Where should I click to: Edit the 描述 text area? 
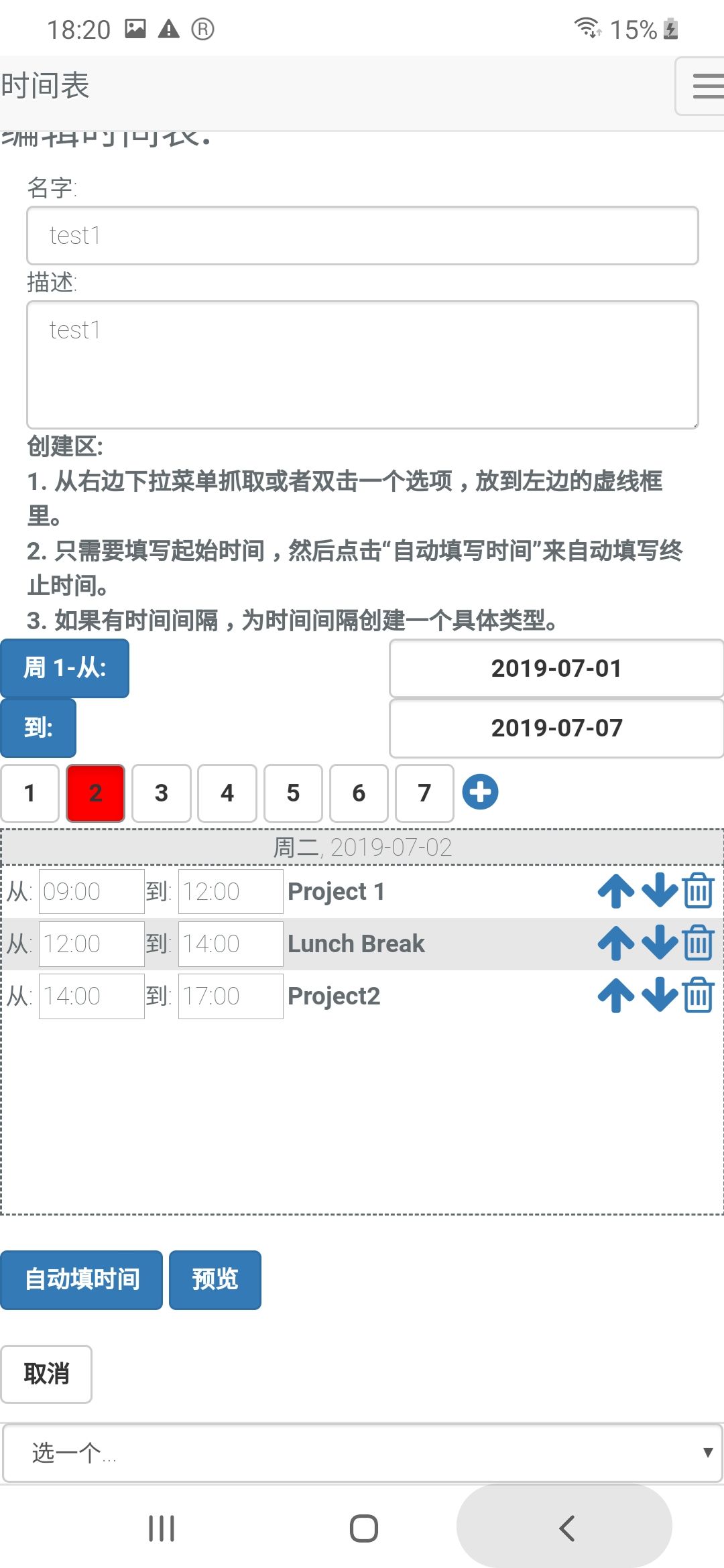(x=363, y=365)
